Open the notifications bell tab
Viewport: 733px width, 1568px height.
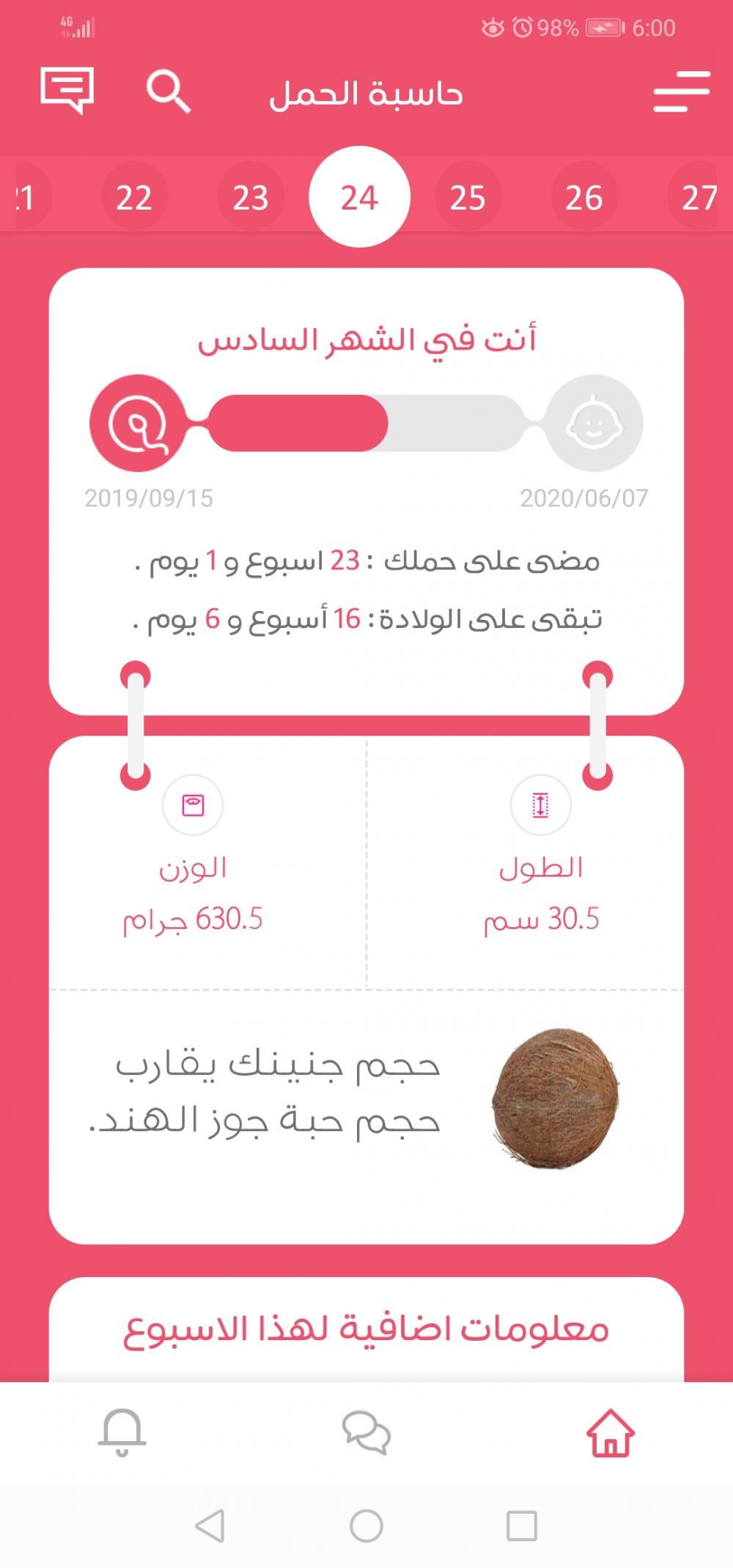(x=122, y=1432)
